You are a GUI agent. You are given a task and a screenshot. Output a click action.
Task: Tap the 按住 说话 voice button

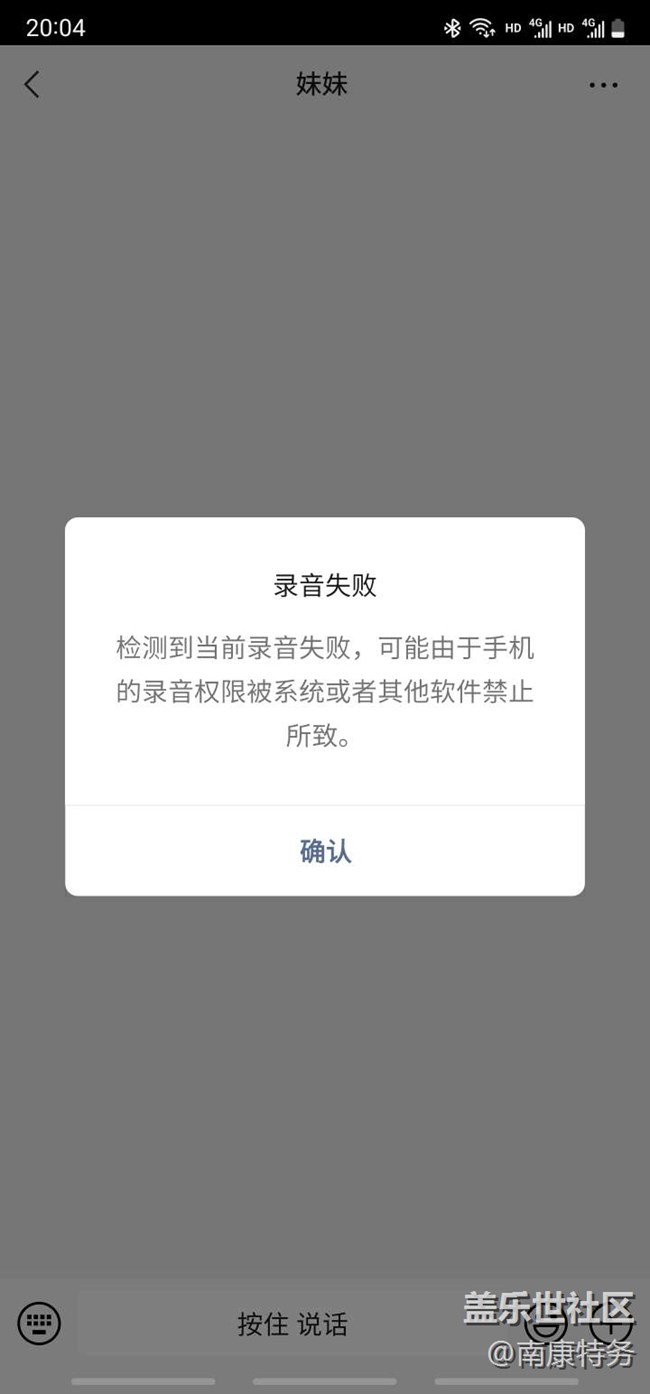click(x=292, y=1324)
